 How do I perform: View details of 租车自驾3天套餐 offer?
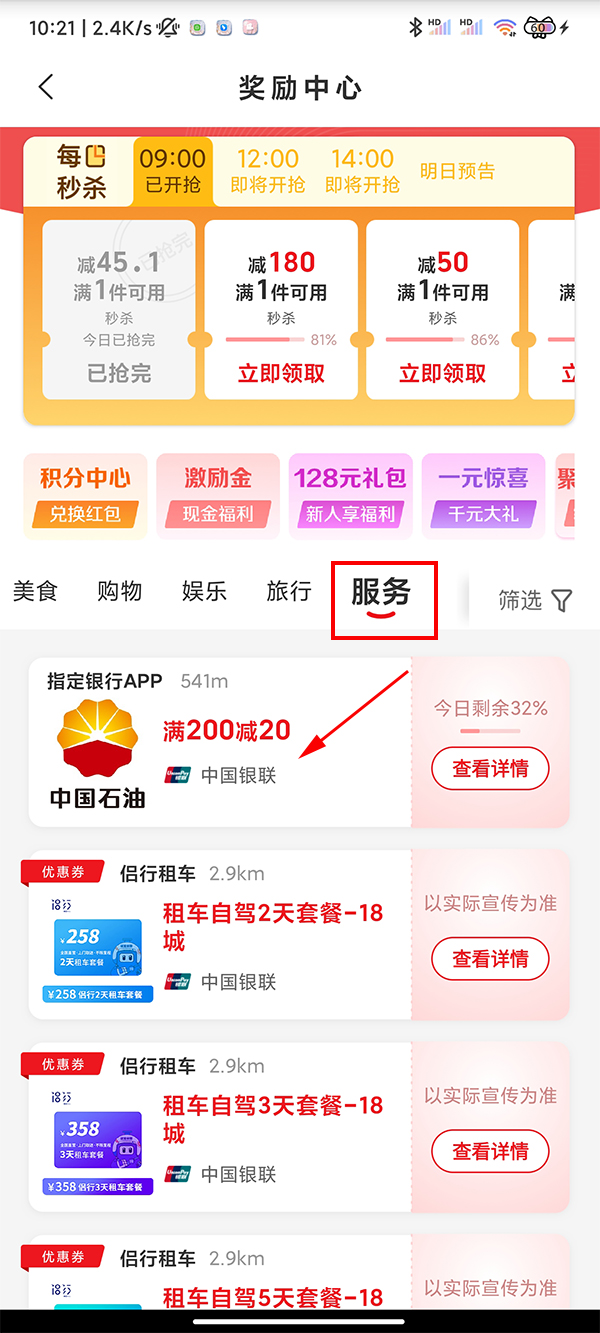[490, 1151]
